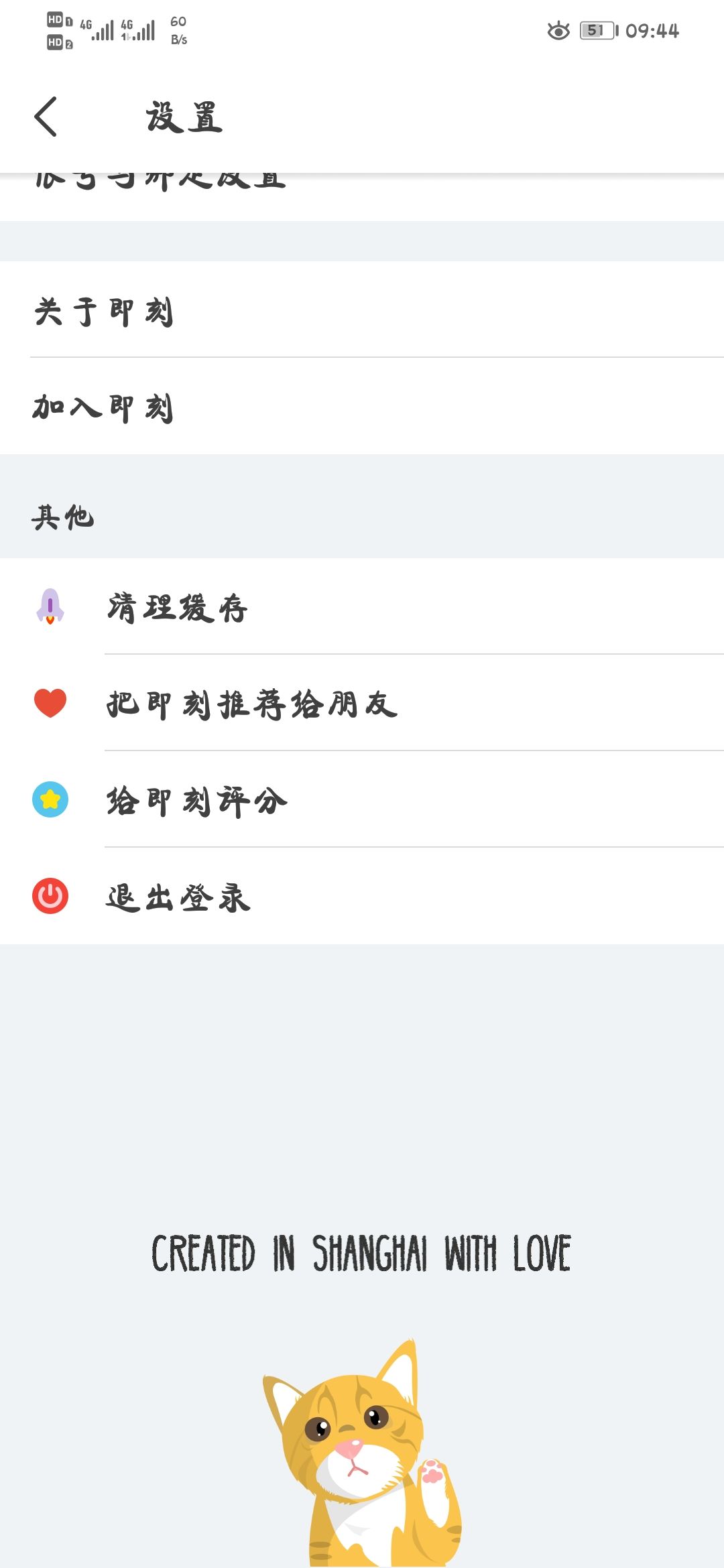Open 加入即刻 row

click(x=104, y=407)
